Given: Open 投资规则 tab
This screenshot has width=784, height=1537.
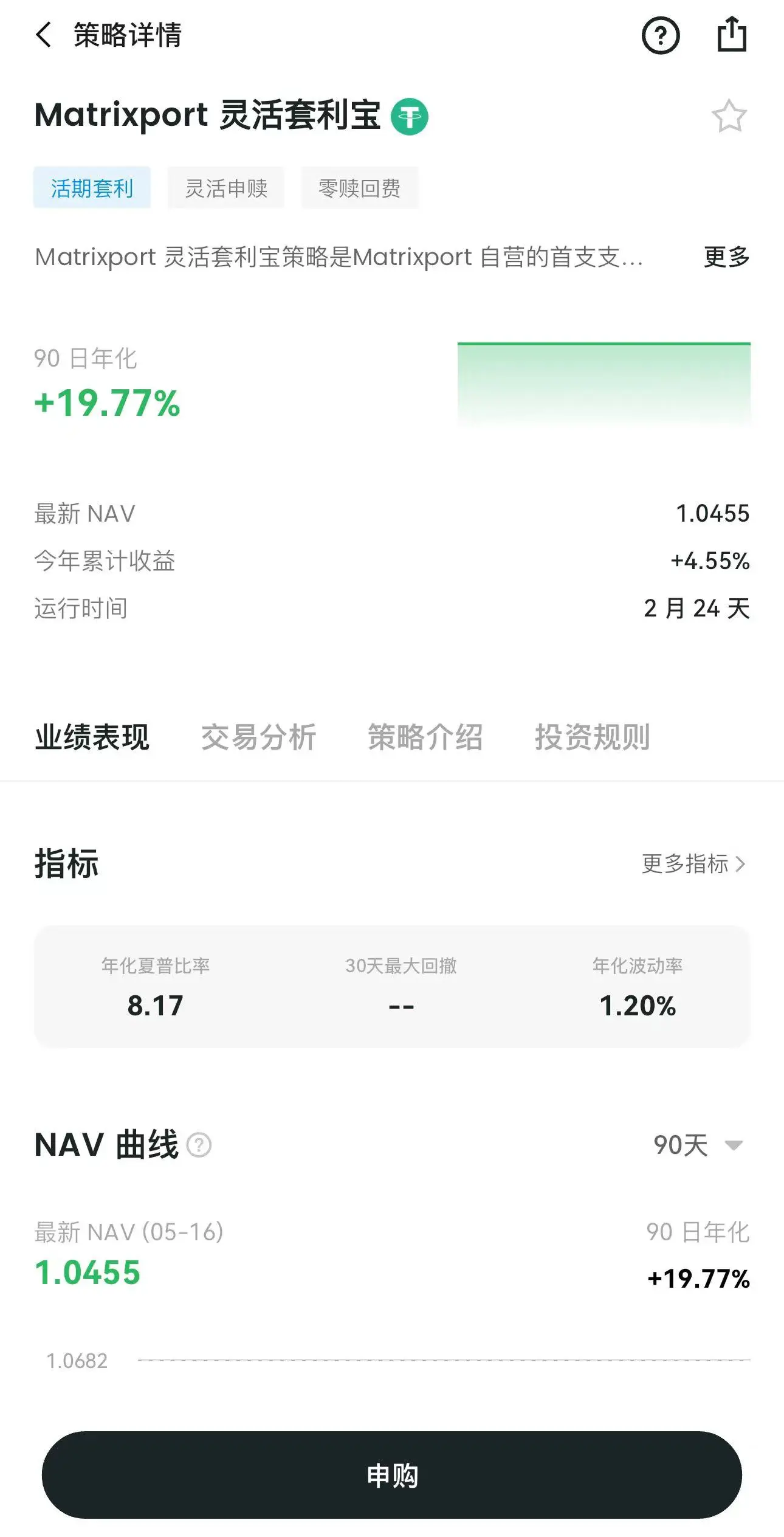Looking at the screenshot, I should click(592, 737).
